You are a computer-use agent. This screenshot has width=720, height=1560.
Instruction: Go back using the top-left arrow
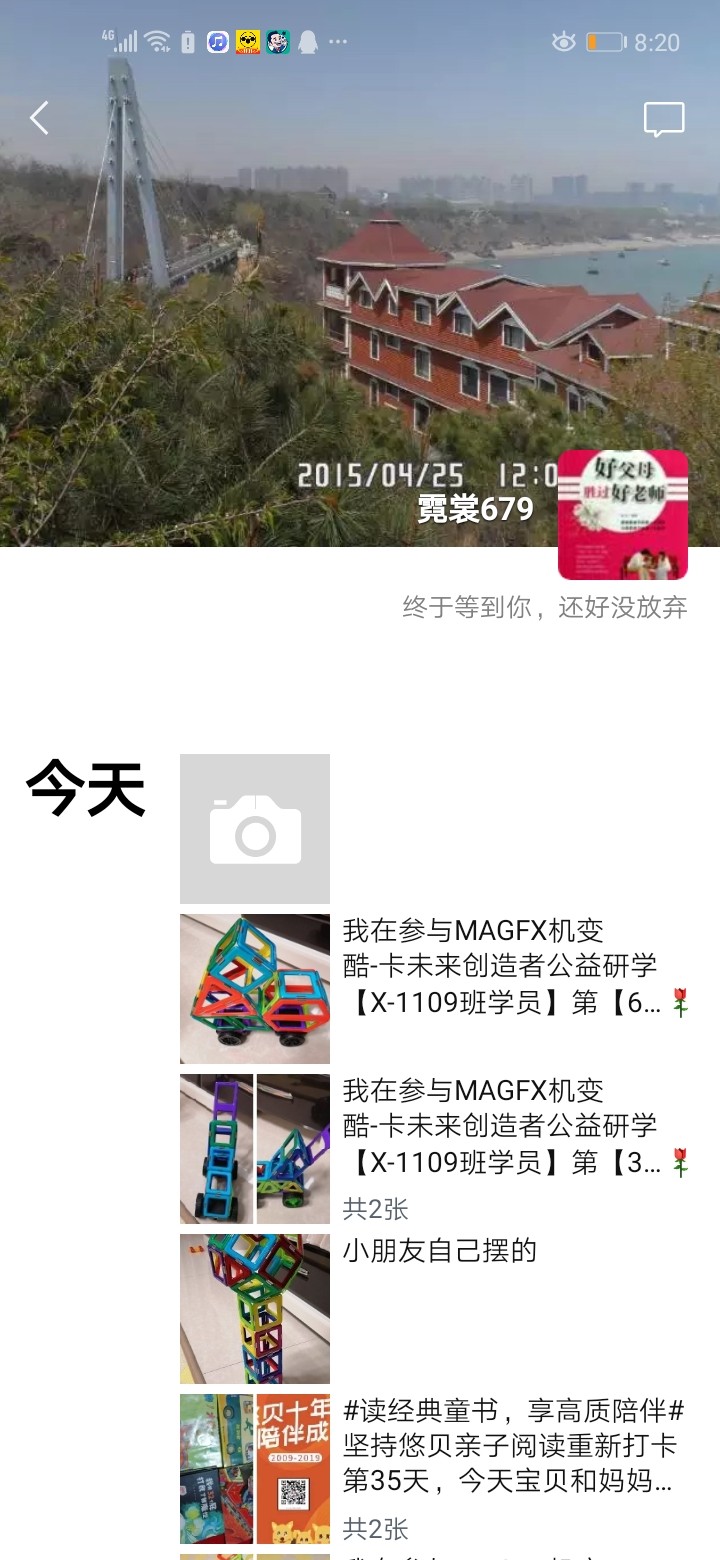click(x=39, y=119)
